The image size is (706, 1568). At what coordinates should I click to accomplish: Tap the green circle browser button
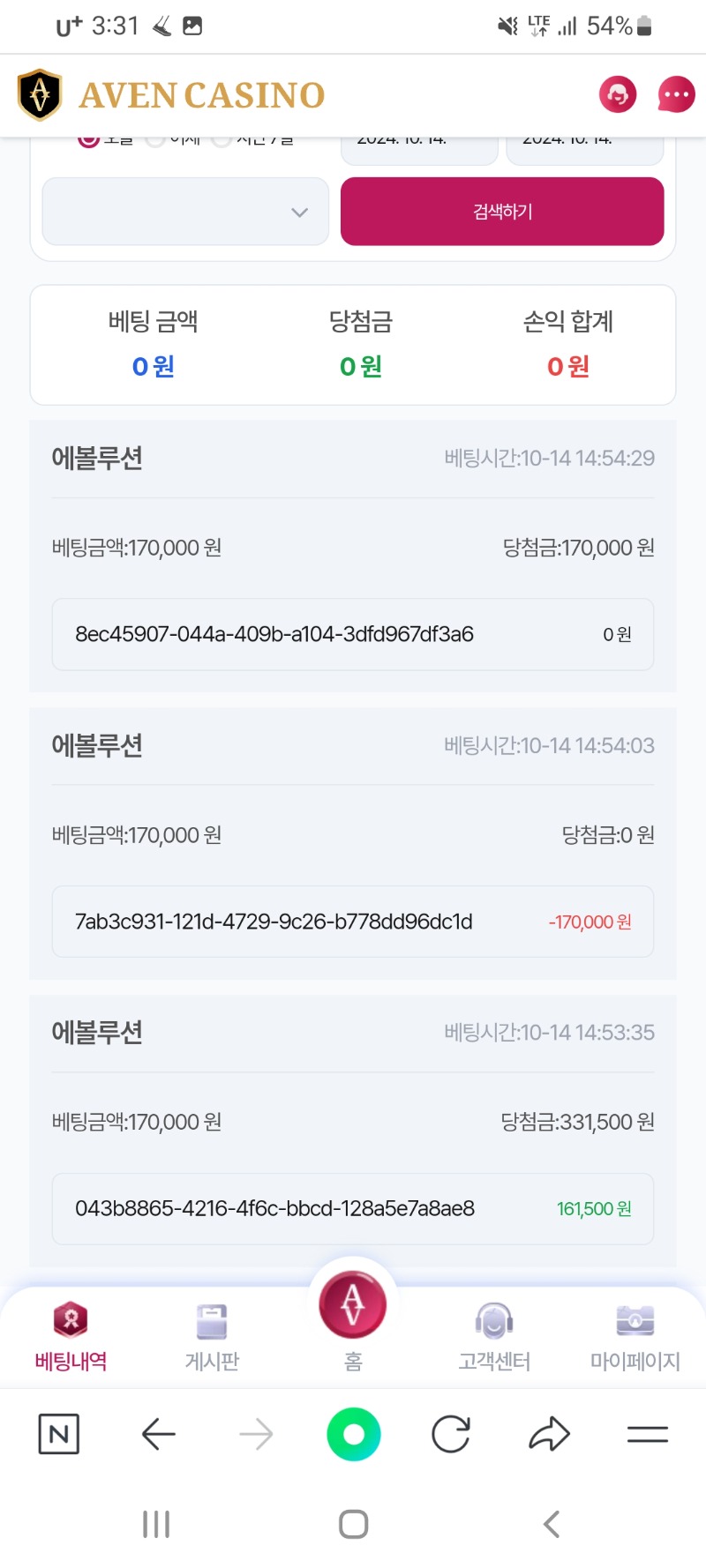[353, 1434]
